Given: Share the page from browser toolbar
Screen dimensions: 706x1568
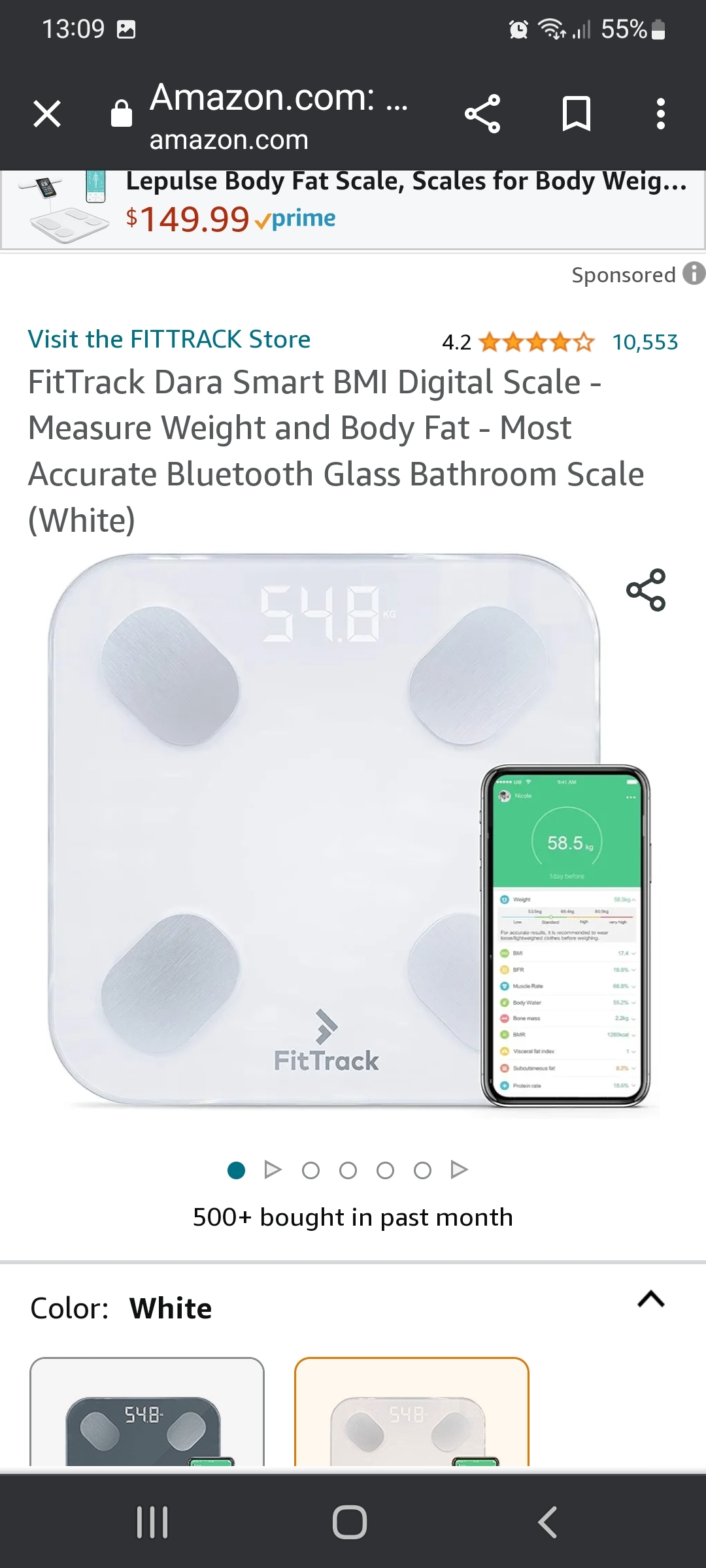Looking at the screenshot, I should point(482,114).
